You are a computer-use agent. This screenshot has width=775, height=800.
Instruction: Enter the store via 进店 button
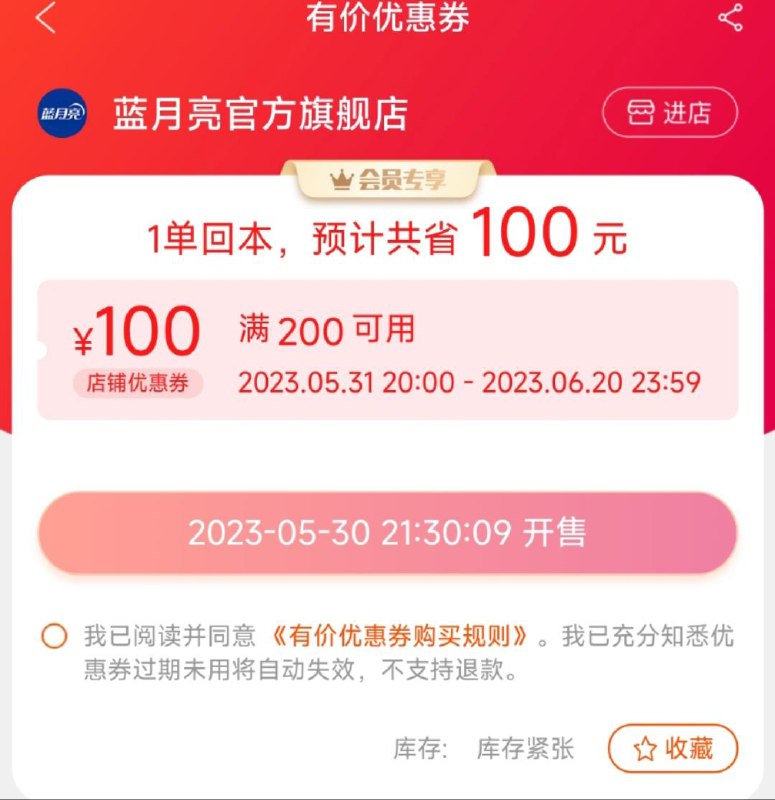pyautogui.click(x=670, y=113)
